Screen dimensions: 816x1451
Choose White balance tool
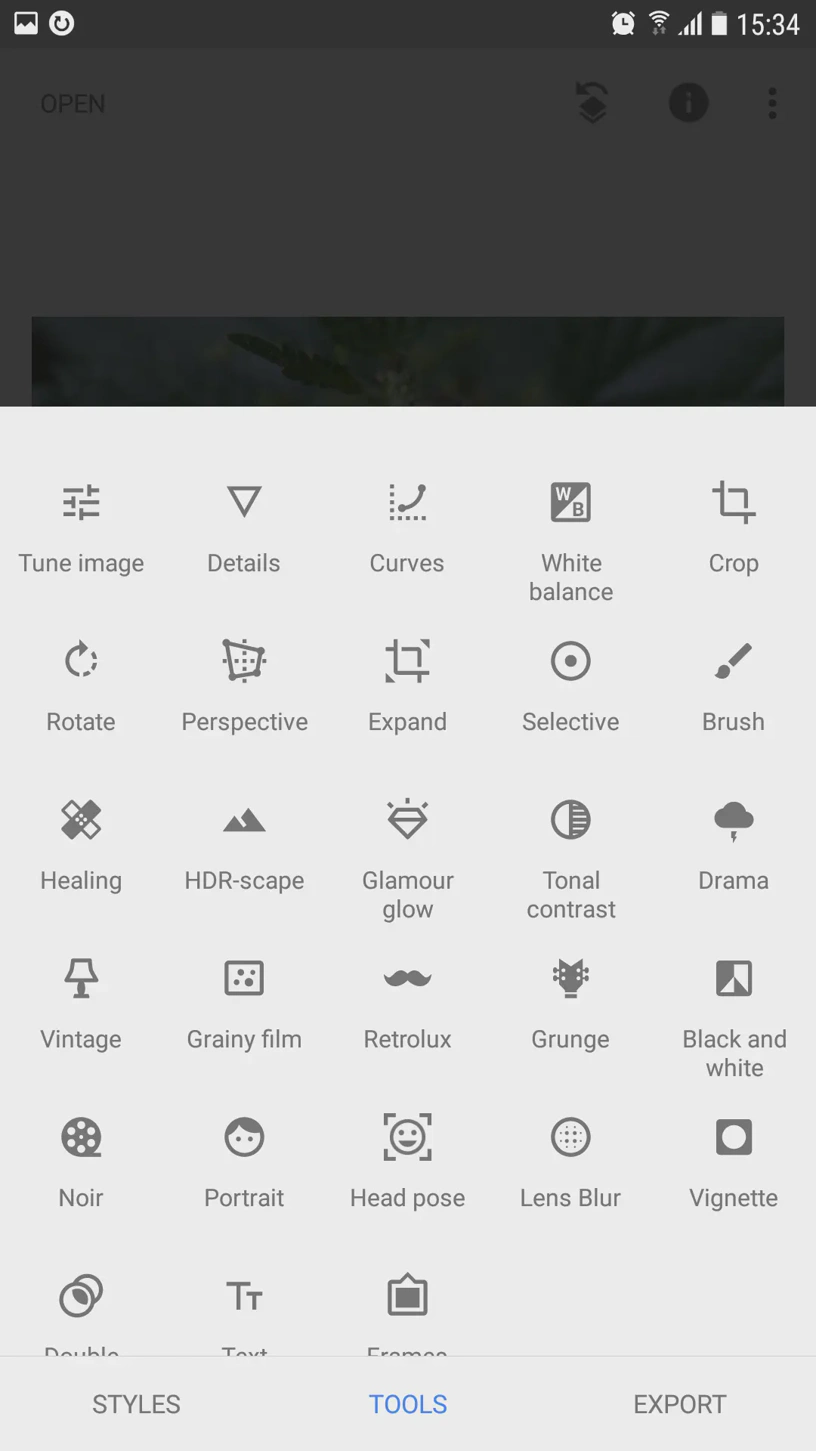click(571, 540)
